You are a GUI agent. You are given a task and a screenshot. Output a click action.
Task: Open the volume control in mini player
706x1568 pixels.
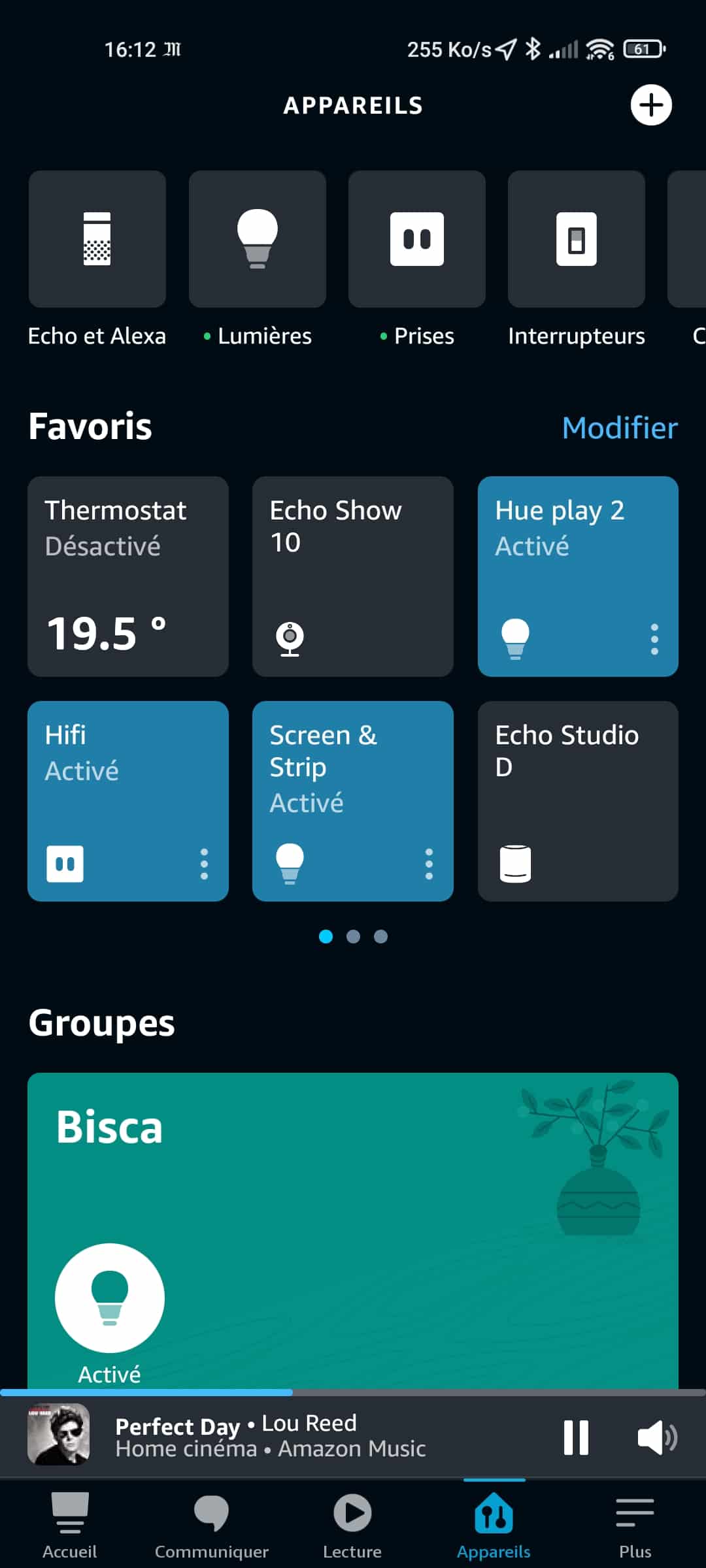[x=656, y=1437]
